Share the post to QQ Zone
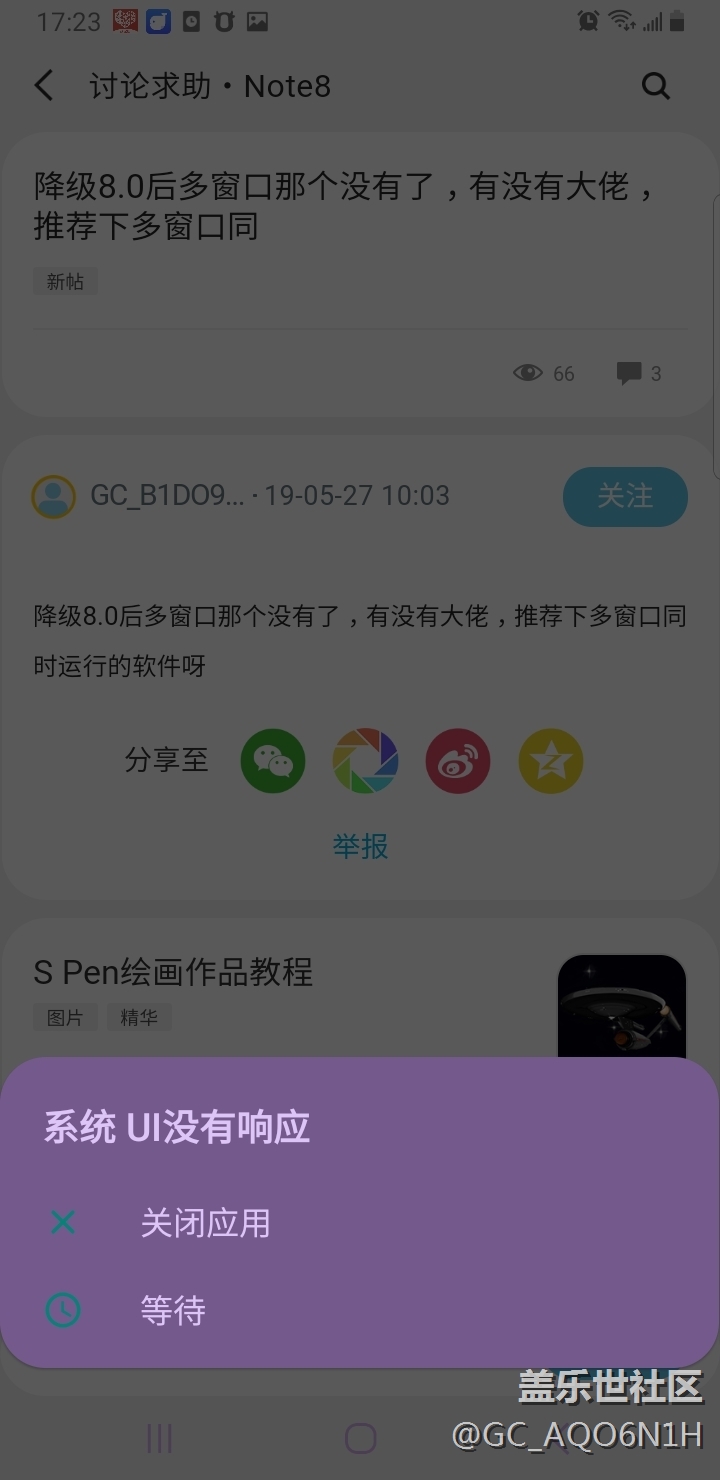This screenshot has width=720, height=1480. click(551, 761)
